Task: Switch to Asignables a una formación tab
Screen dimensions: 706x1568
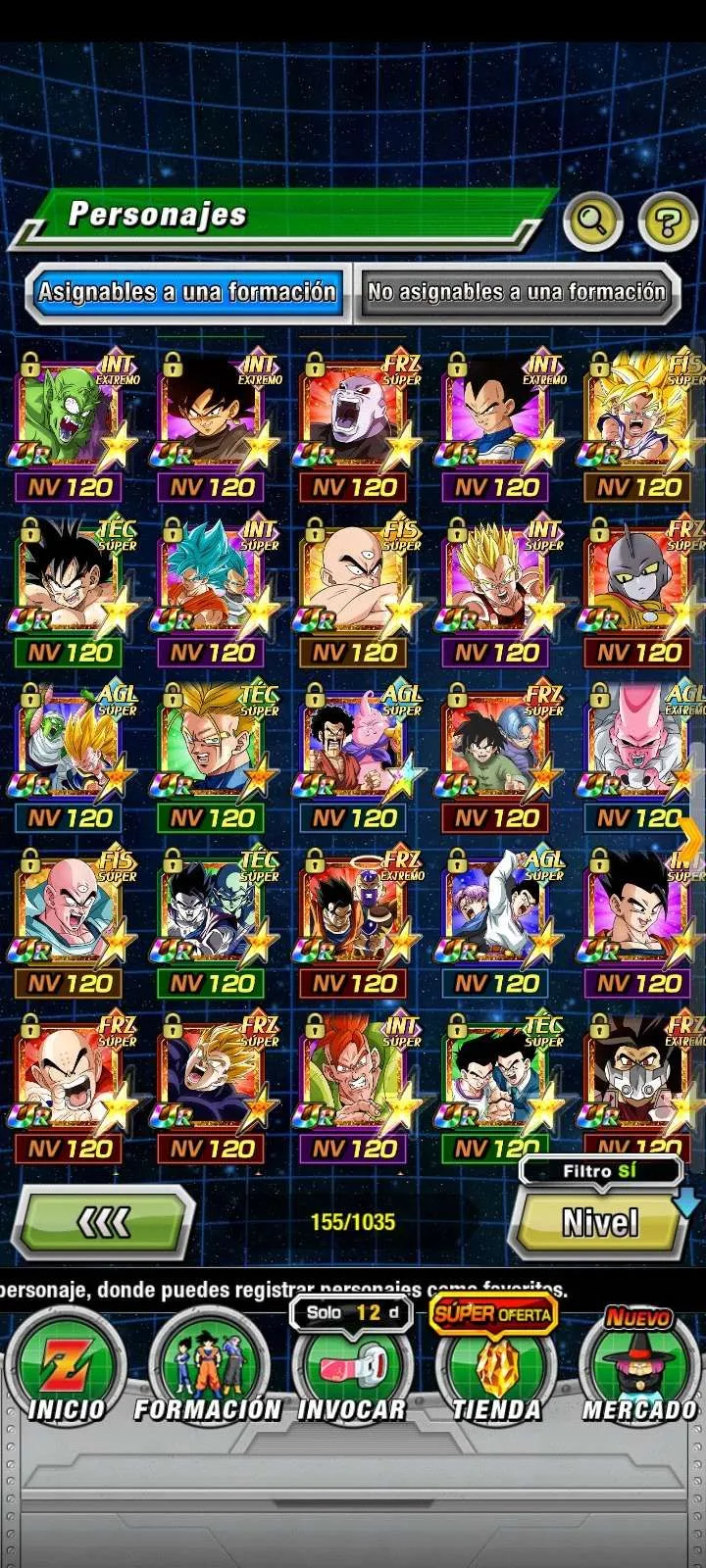Action: [187, 292]
